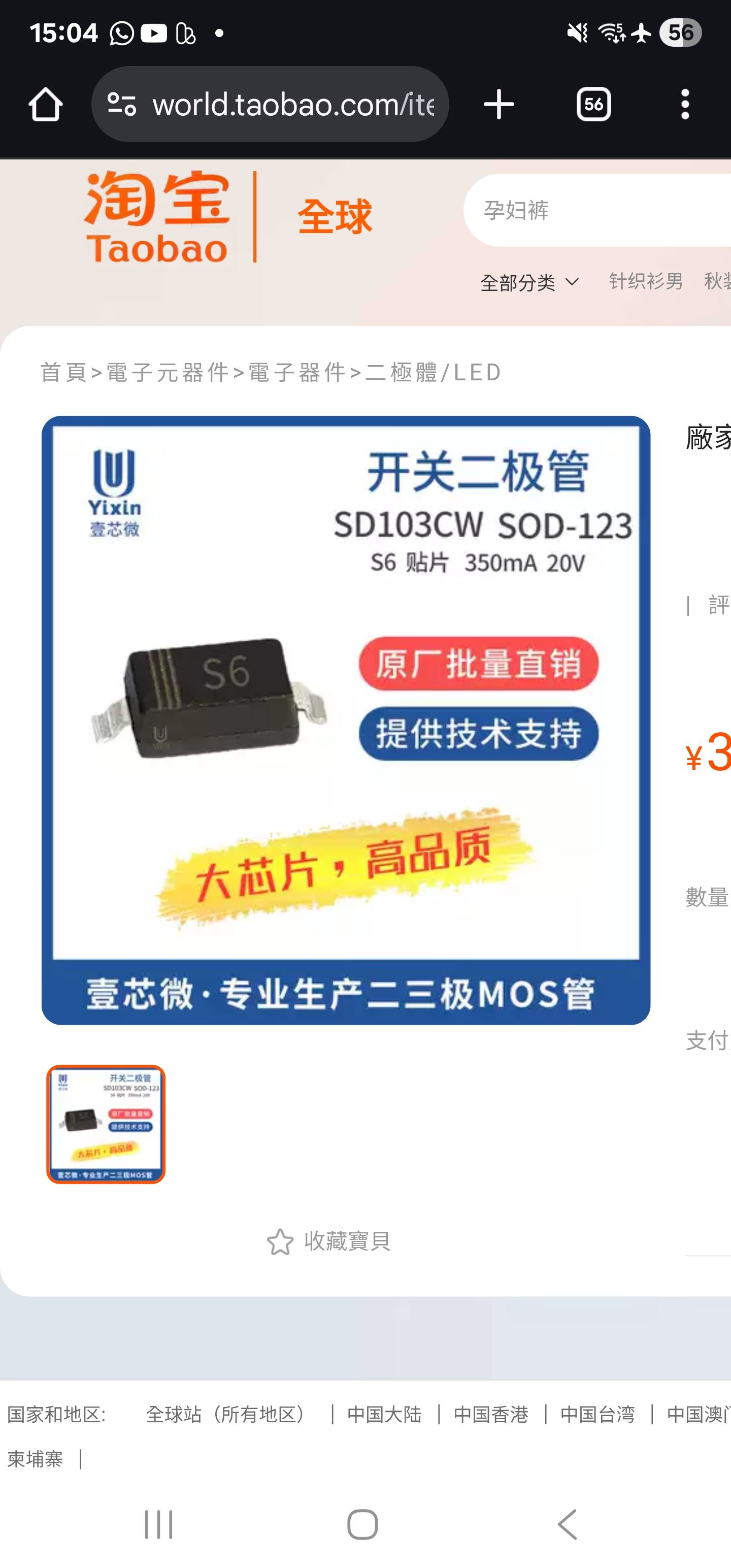Screen dimensions: 731x1568
Task: Select the small product thumbnail image
Action: pyautogui.click(x=106, y=1124)
